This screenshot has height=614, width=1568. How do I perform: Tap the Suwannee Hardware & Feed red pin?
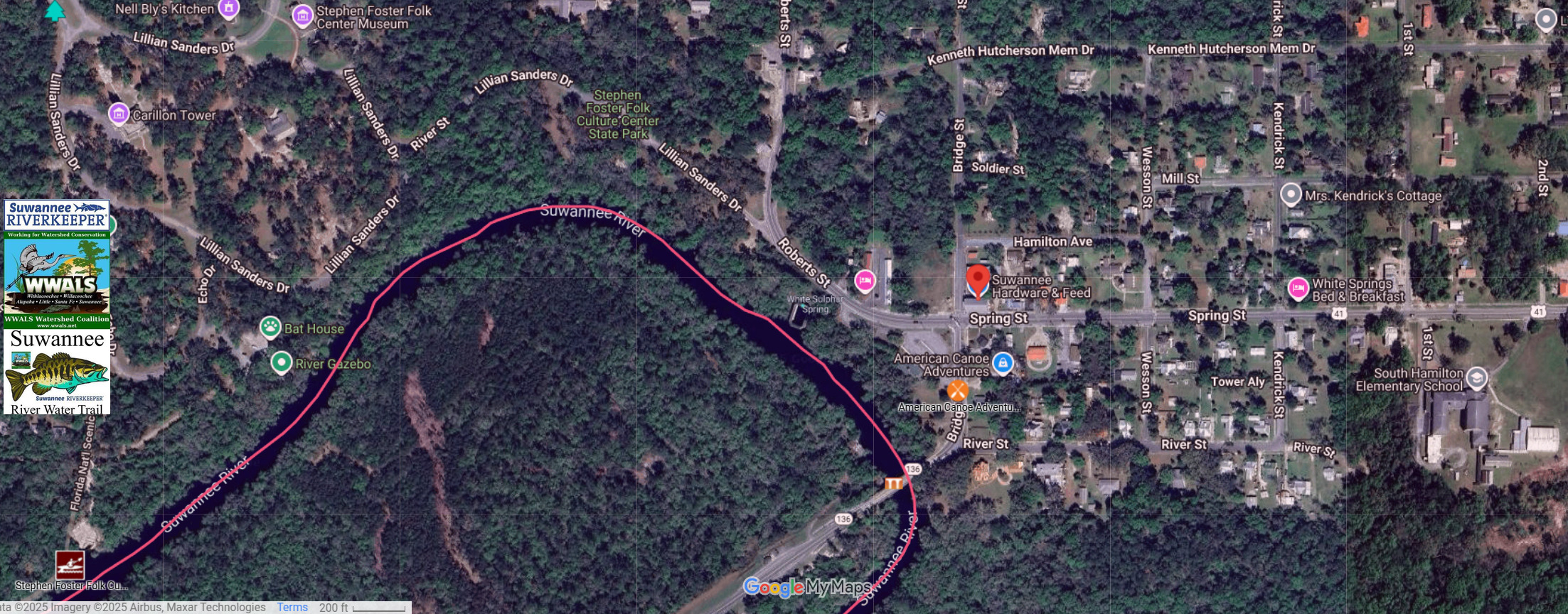(x=978, y=279)
